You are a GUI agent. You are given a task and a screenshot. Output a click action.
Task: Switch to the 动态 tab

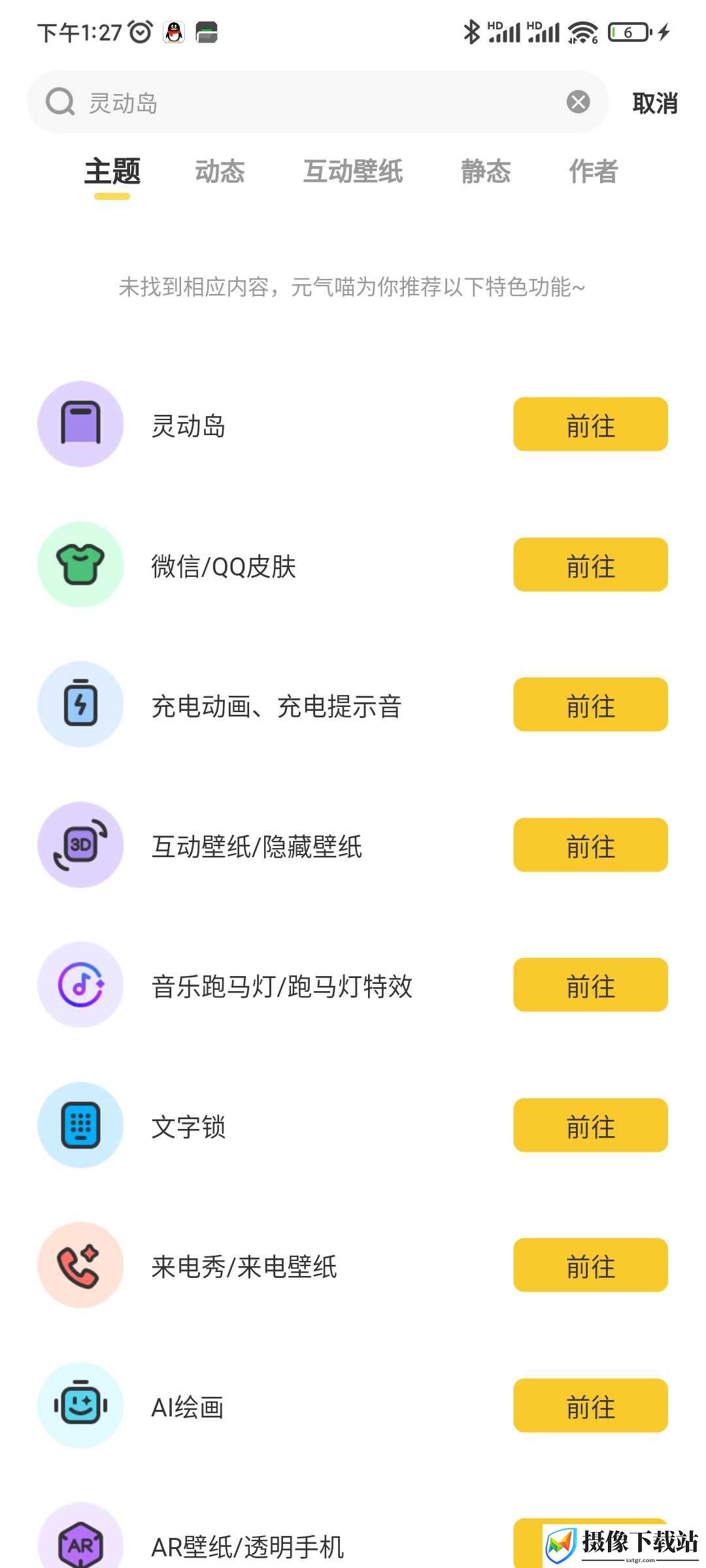(220, 171)
